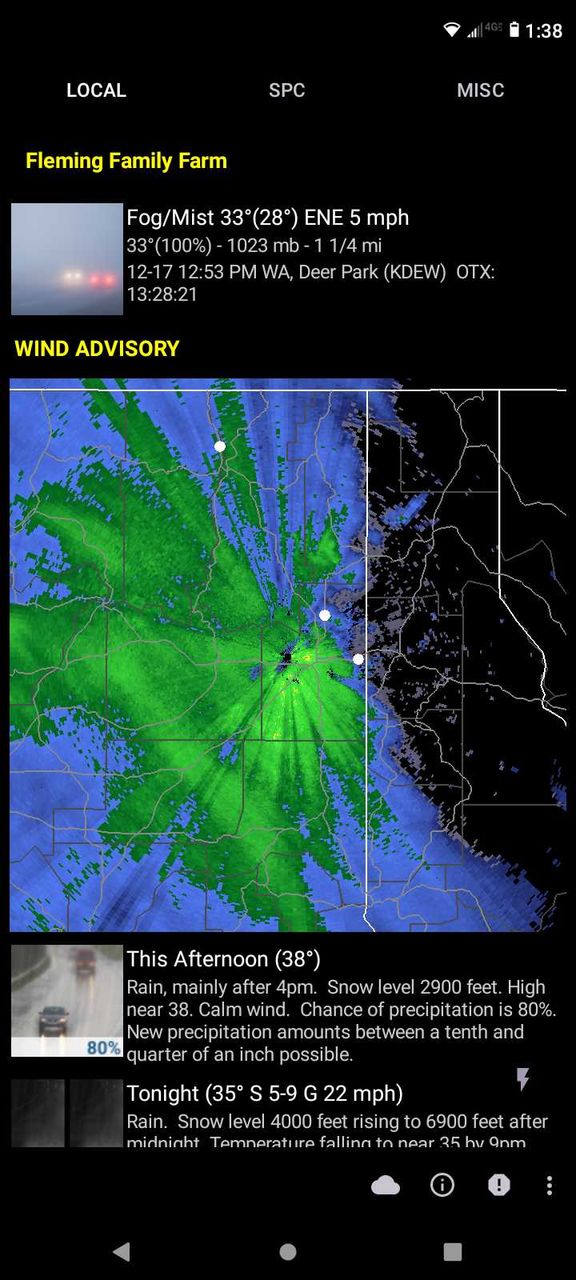576x1280 pixels.
Task: Go back using the system back button
Action: point(122,1251)
